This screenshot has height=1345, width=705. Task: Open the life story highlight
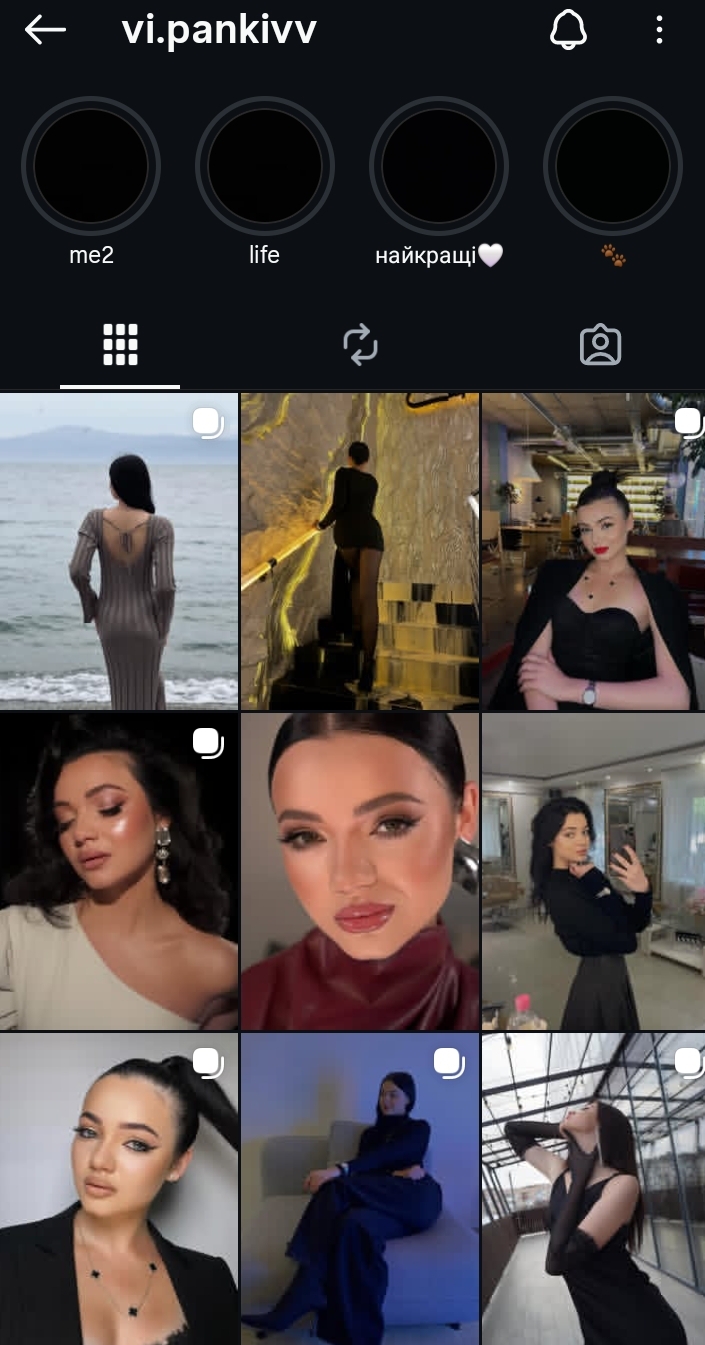coord(264,166)
